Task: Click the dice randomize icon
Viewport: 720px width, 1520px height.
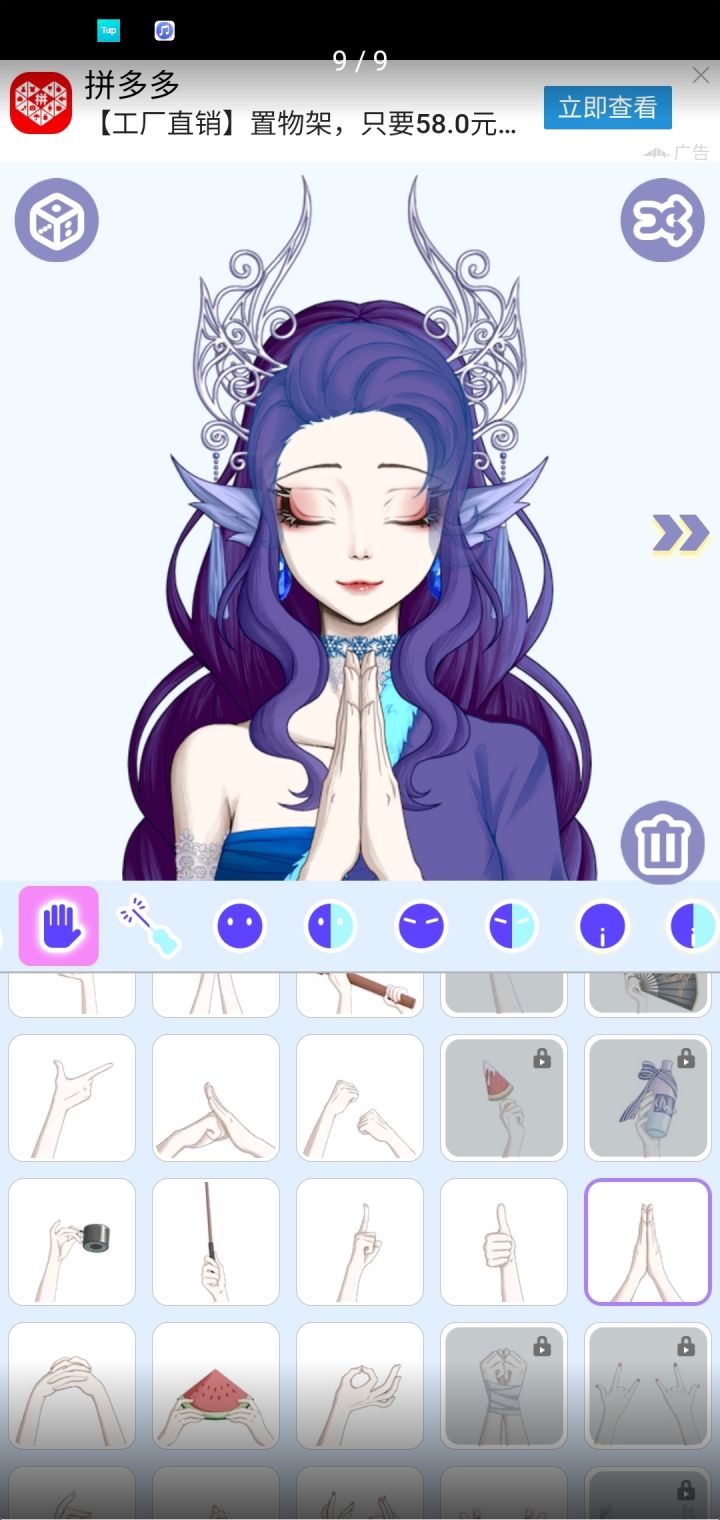Action: (56, 221)
